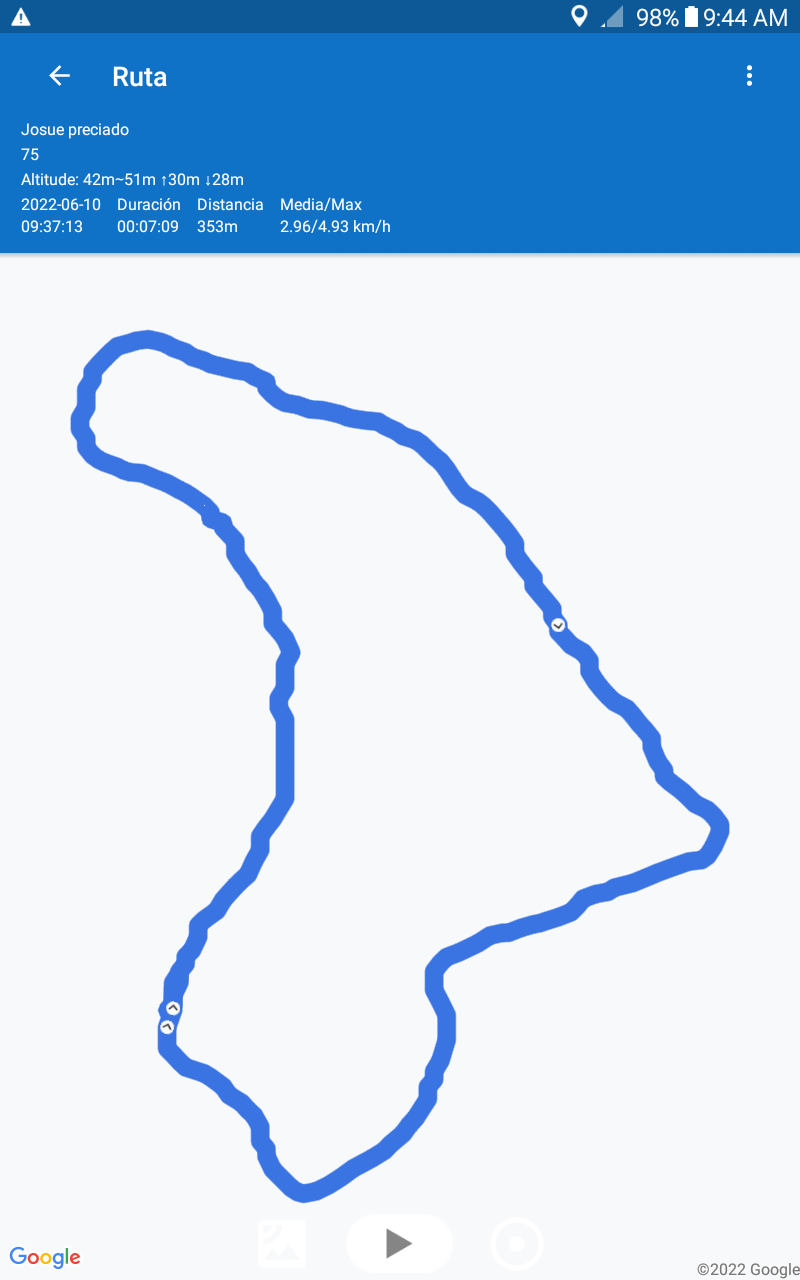
Task: Tap the circular target icon
Action: (x=517, y=1244)
